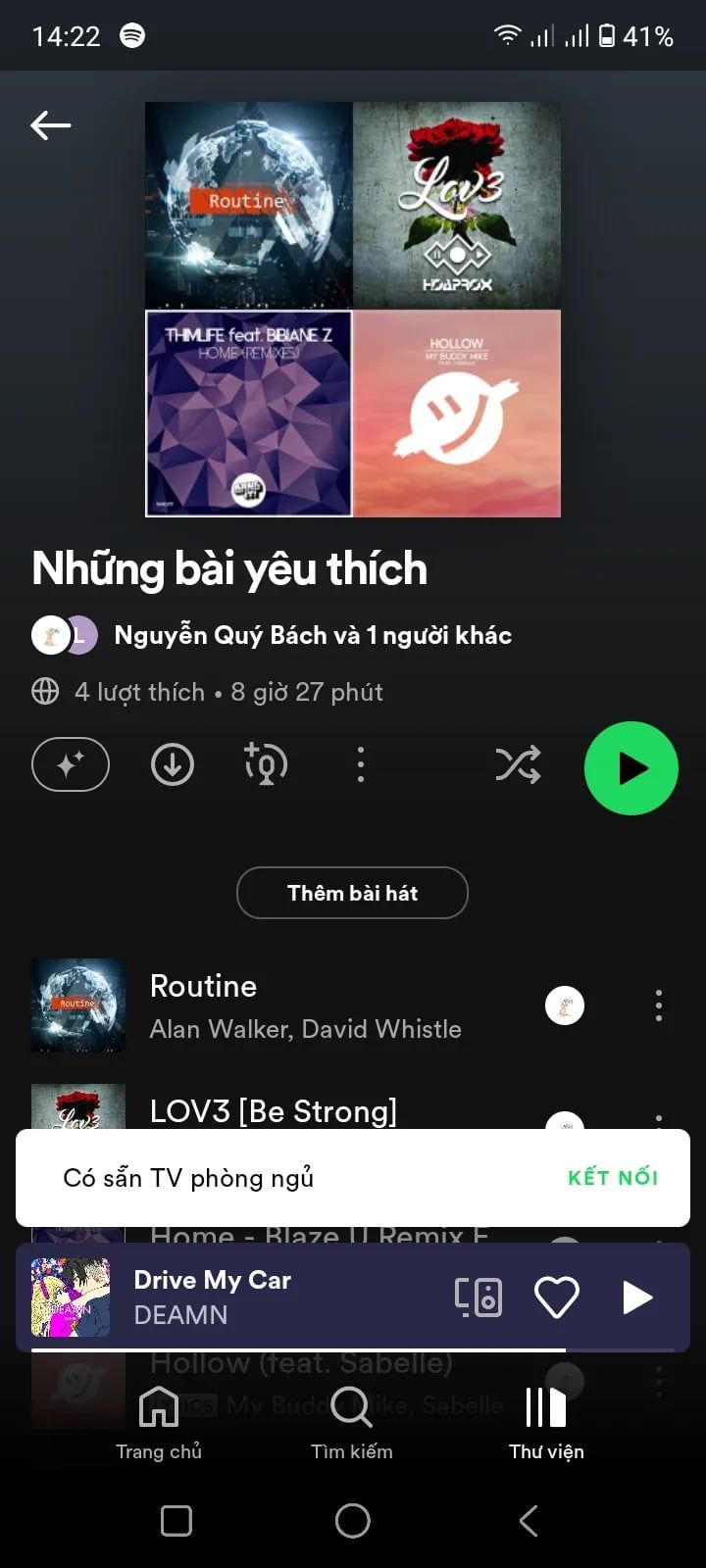706x1568 pixels.
Task: Tap the back arrow above the playlist cover
Action: pos(50,124)
